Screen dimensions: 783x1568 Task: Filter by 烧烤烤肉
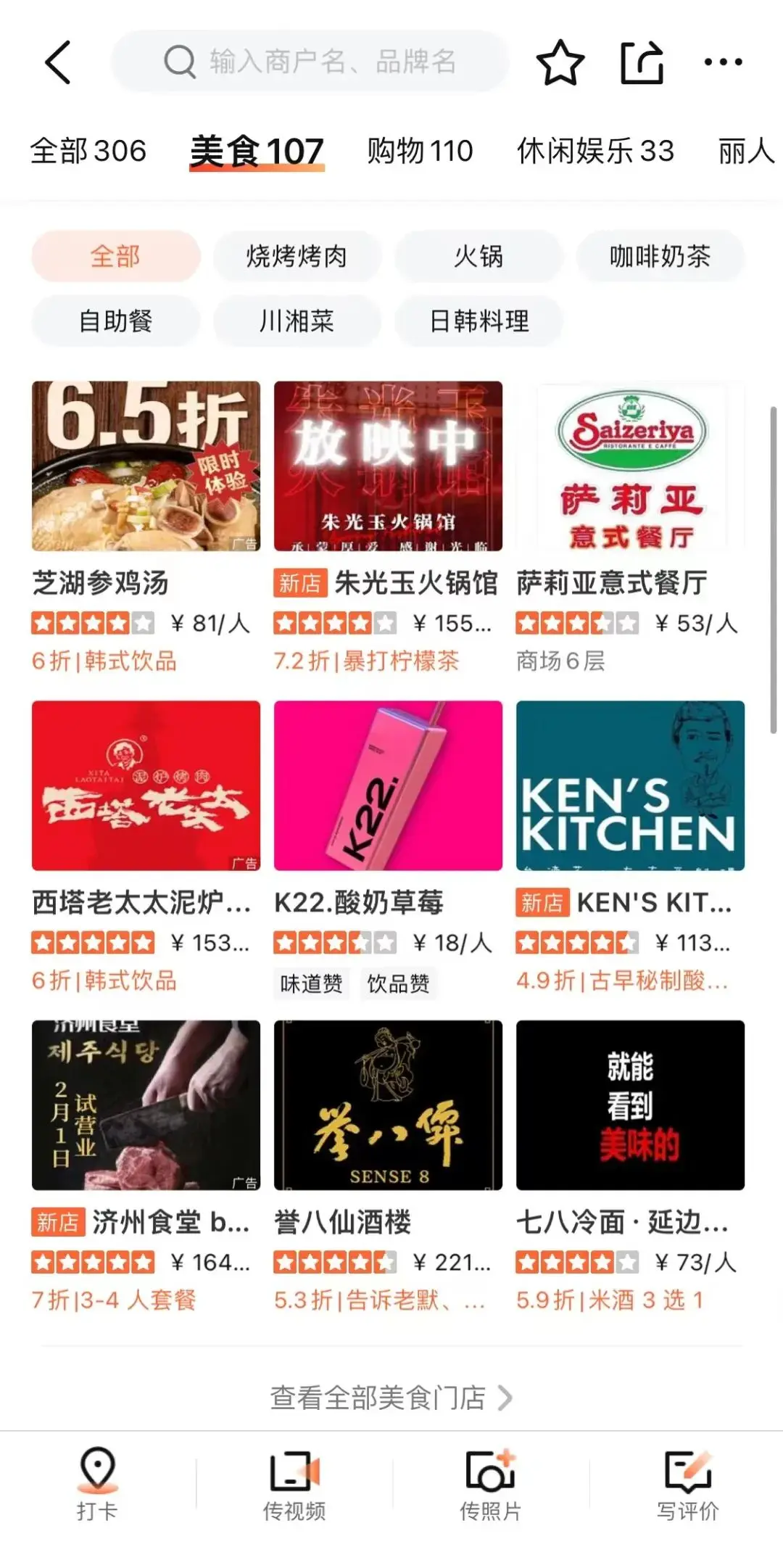297,256
